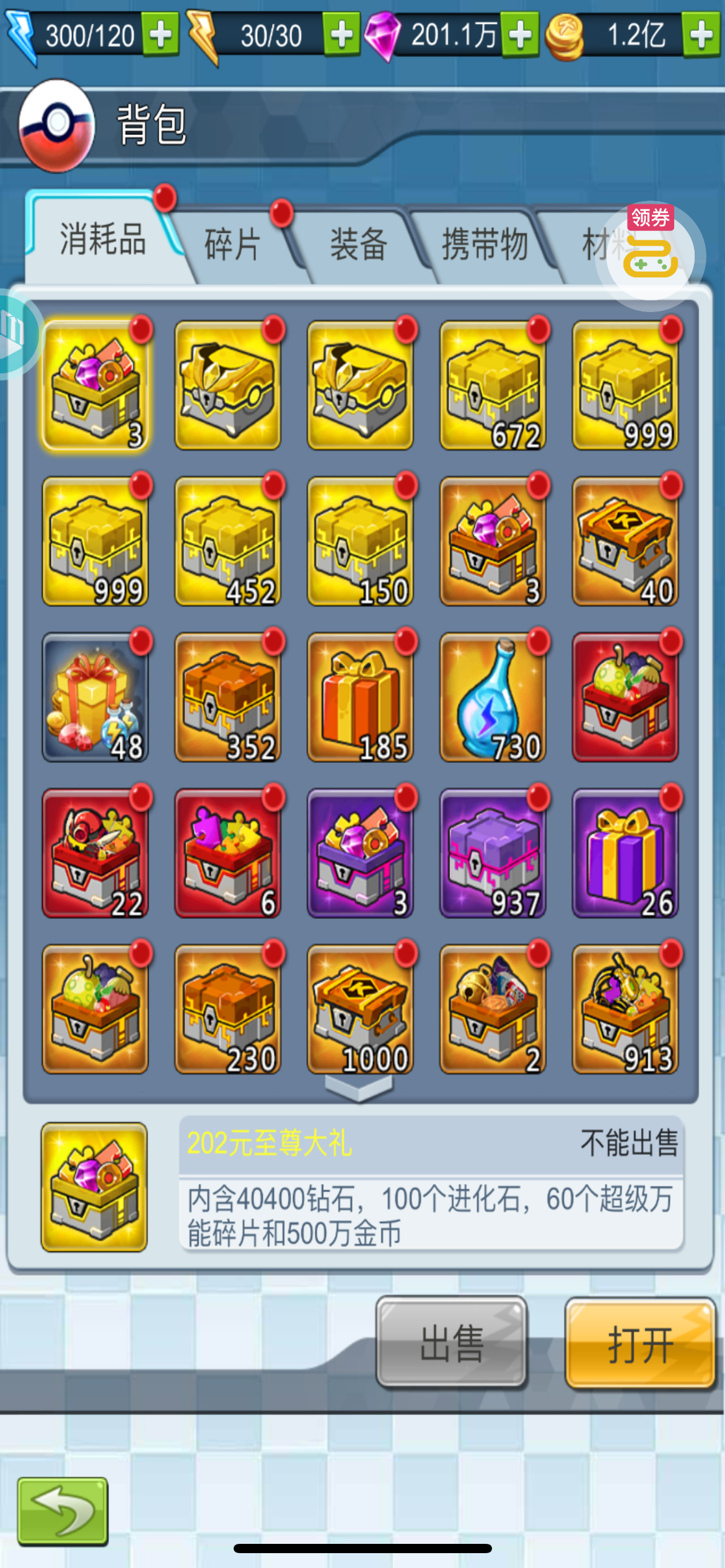Viewport: 725px width, 1568px height.
Task: Tap the plus next to 30/30 stamina
Action: pyautogui.click(x=341, y=35)
